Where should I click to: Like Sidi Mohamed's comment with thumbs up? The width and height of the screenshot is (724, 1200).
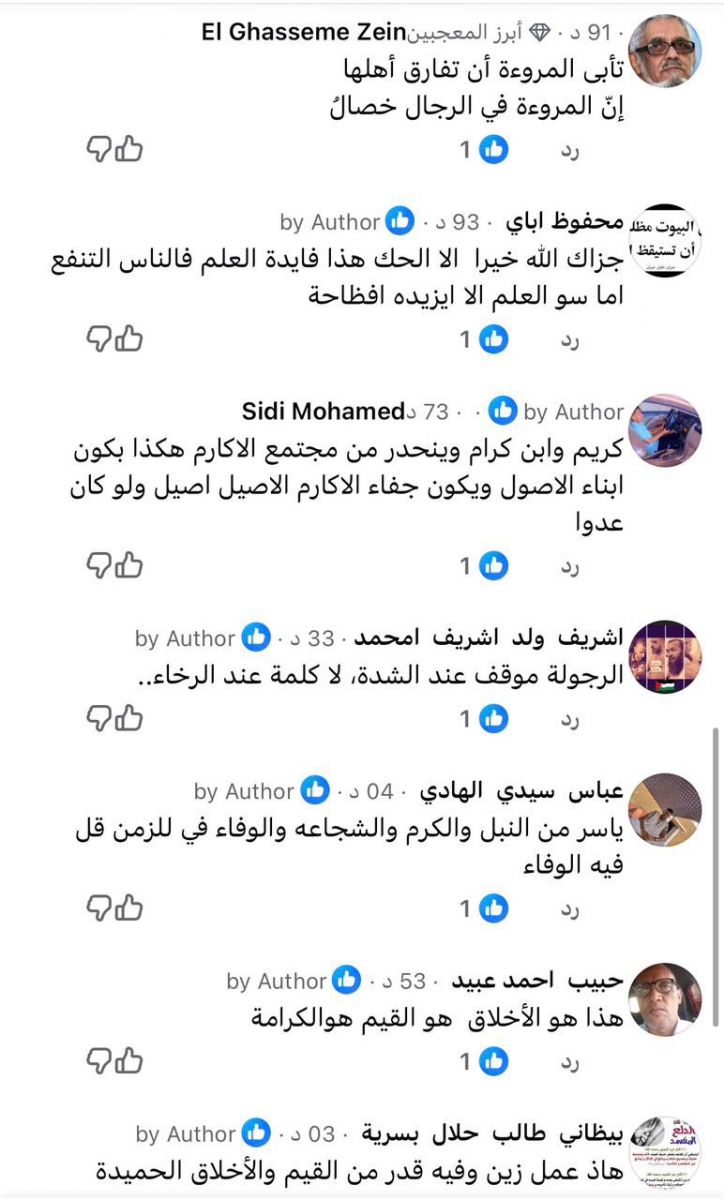click(x=129, y=566)
